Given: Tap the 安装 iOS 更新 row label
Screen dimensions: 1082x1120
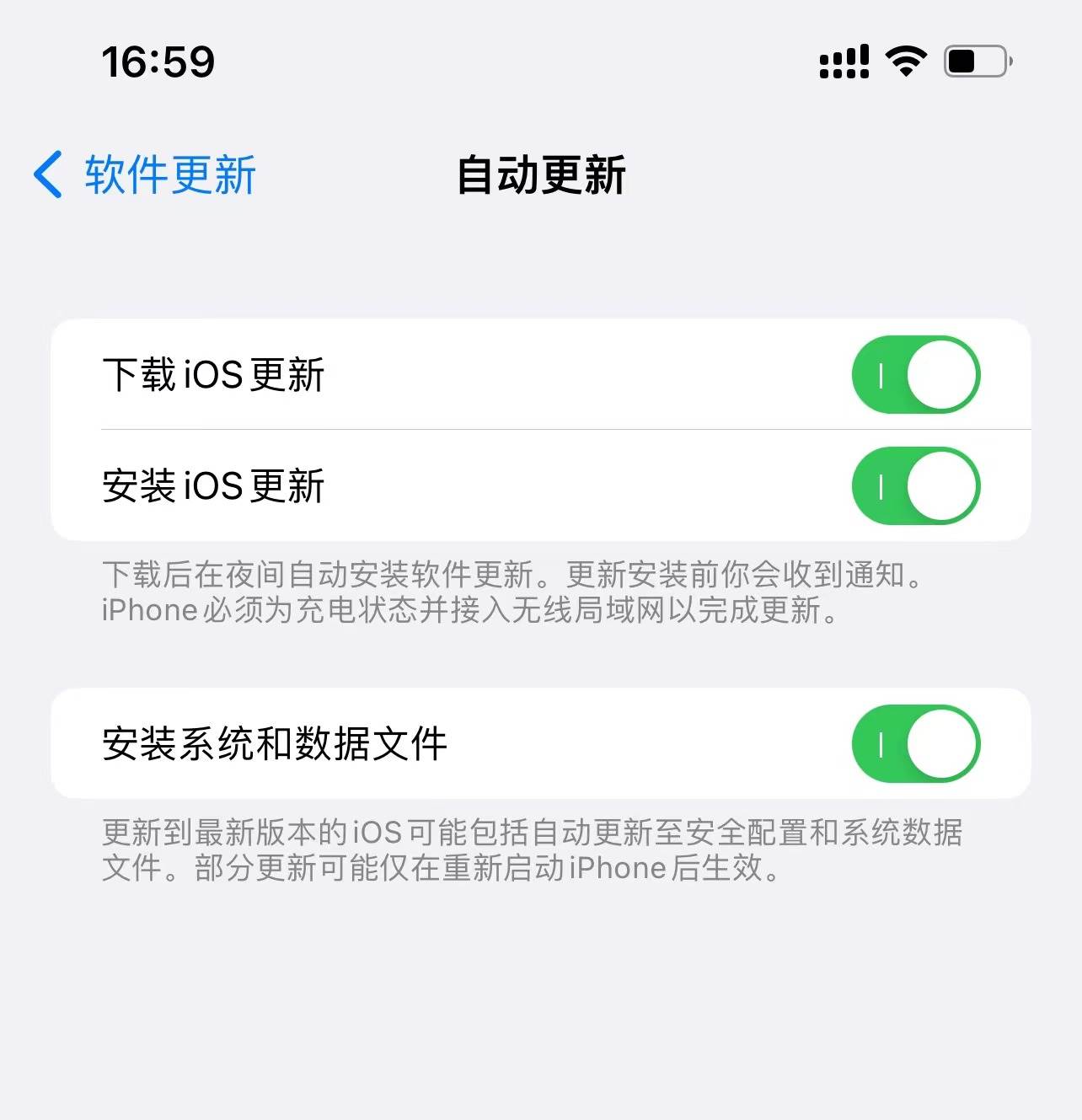Looking at the screenshot, I should point(214,487).
